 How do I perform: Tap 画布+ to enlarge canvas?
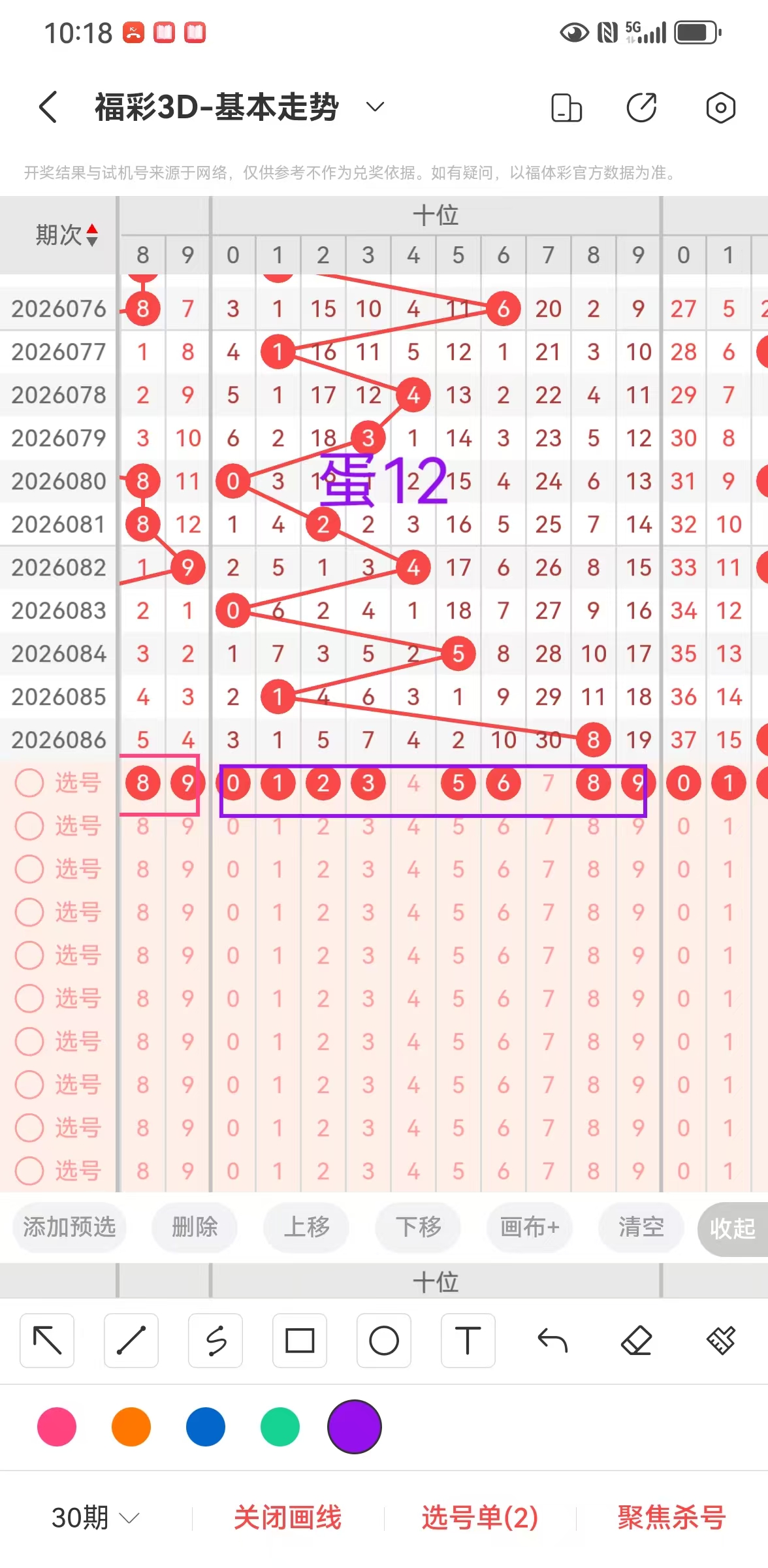tap(530, 1227)
